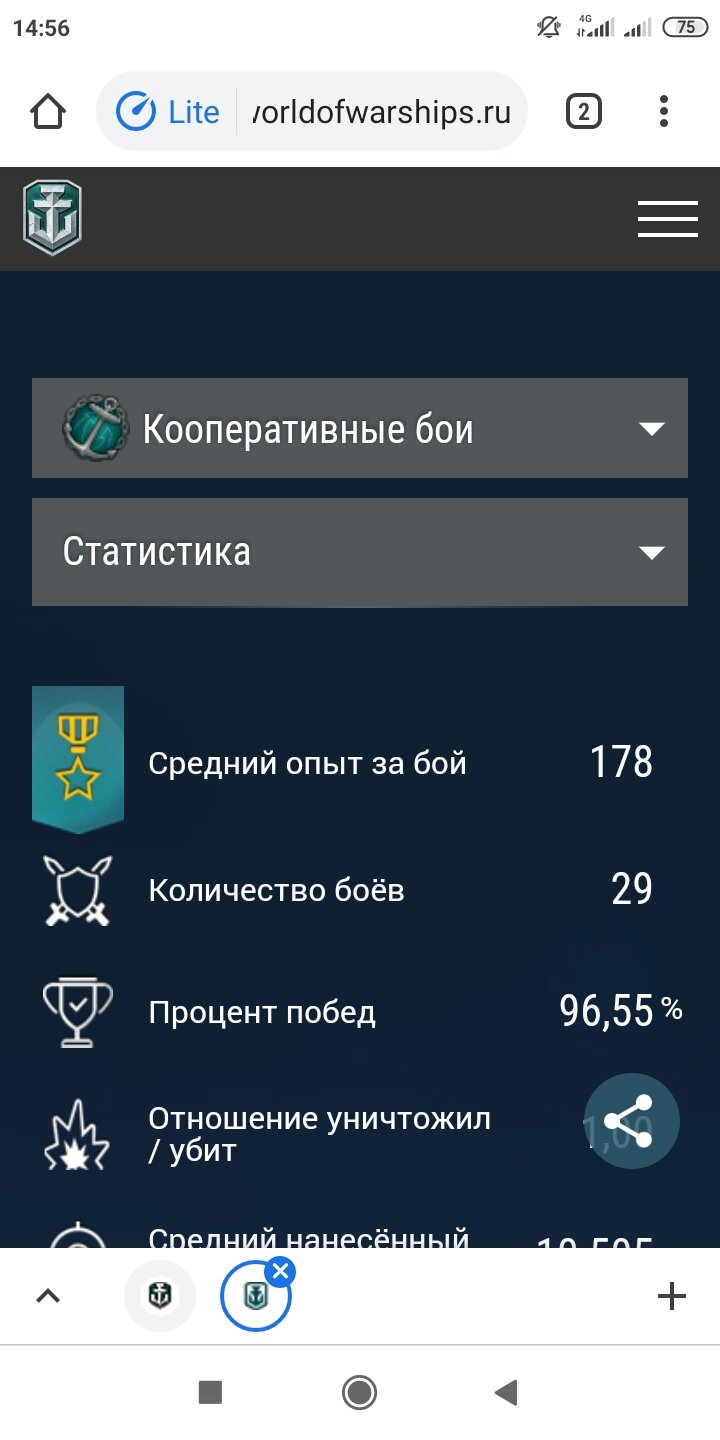720x1440 pixels.
Task: Go to the system home screen
Action: (359, 1392)
